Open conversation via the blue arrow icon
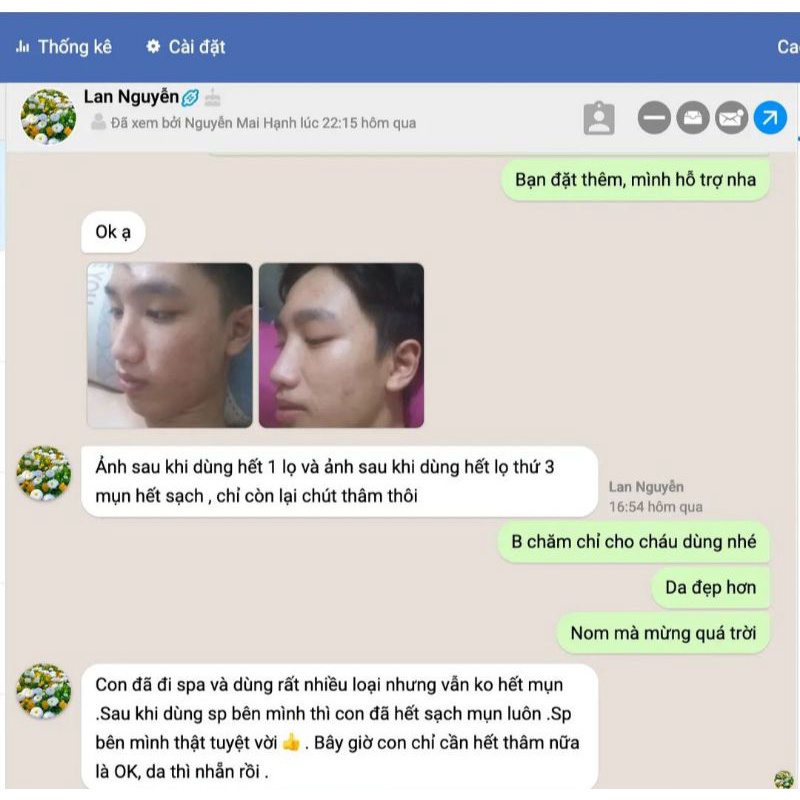Image resolution: width=800 pixels, height=800 pixels. click(770, 118)
